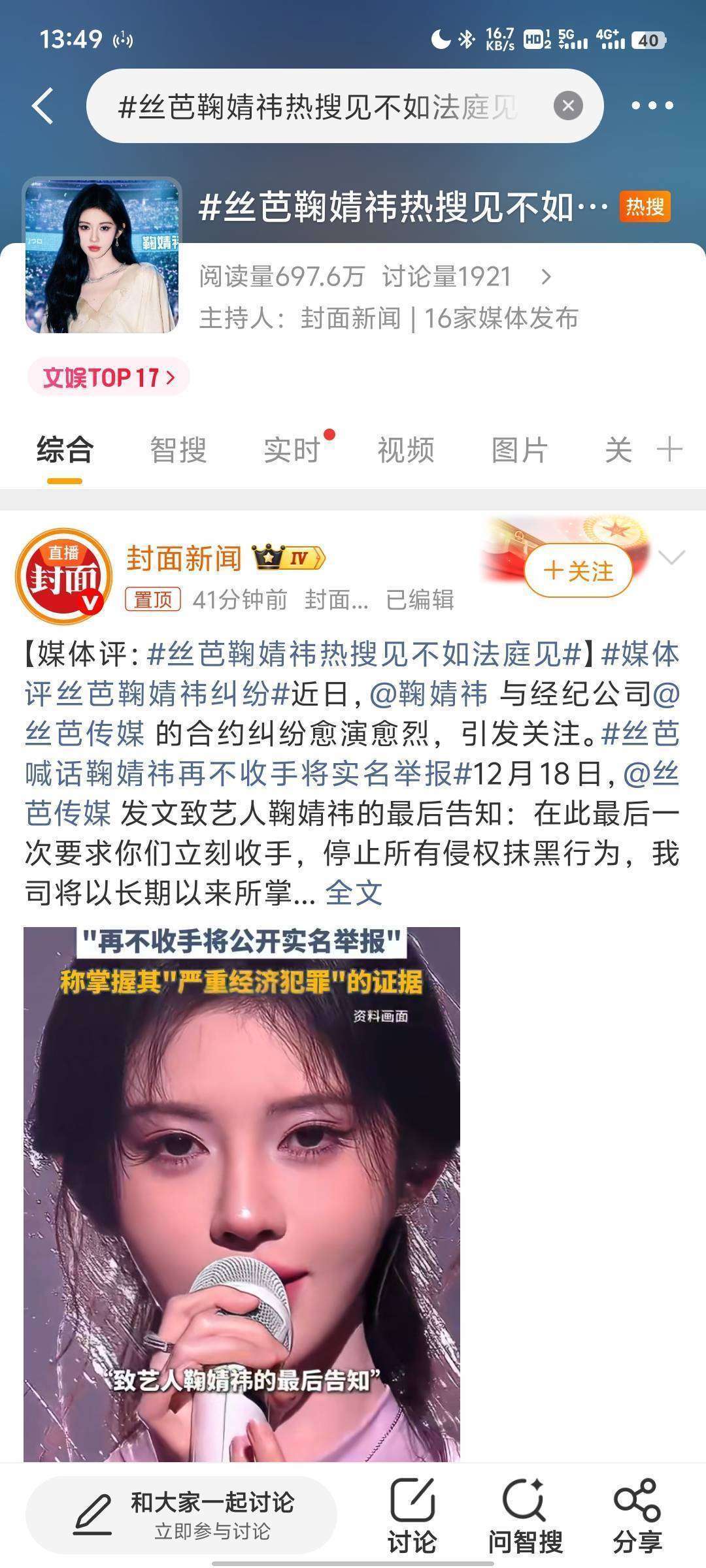This screenshot has height=1568, width=706.
Task: Switch to the 智搜 tab
Action: point(178,450)
